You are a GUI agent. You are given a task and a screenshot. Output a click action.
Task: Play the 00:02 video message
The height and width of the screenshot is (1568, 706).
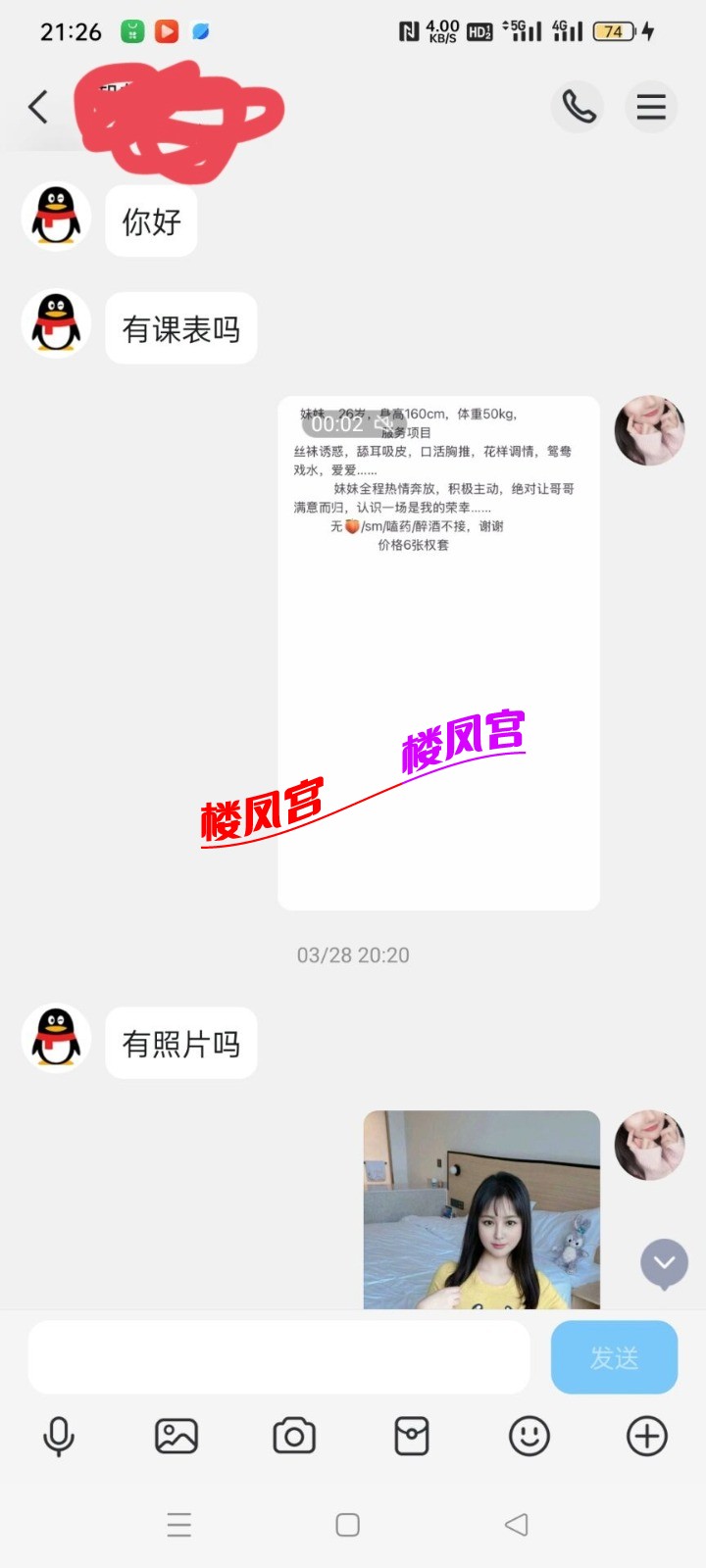coord(438,653)
